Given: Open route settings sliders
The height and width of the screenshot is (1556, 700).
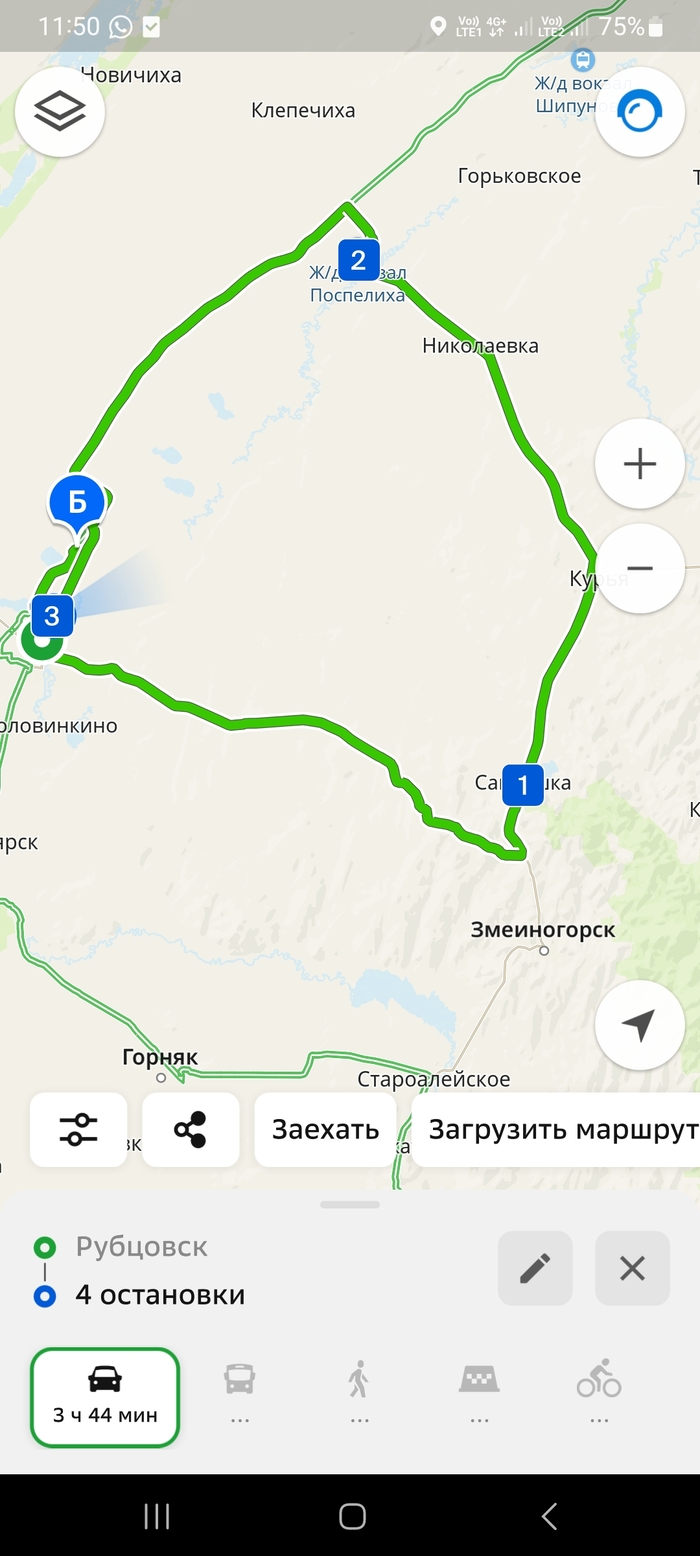Looking at the screenshot, I should (79, 1130).
